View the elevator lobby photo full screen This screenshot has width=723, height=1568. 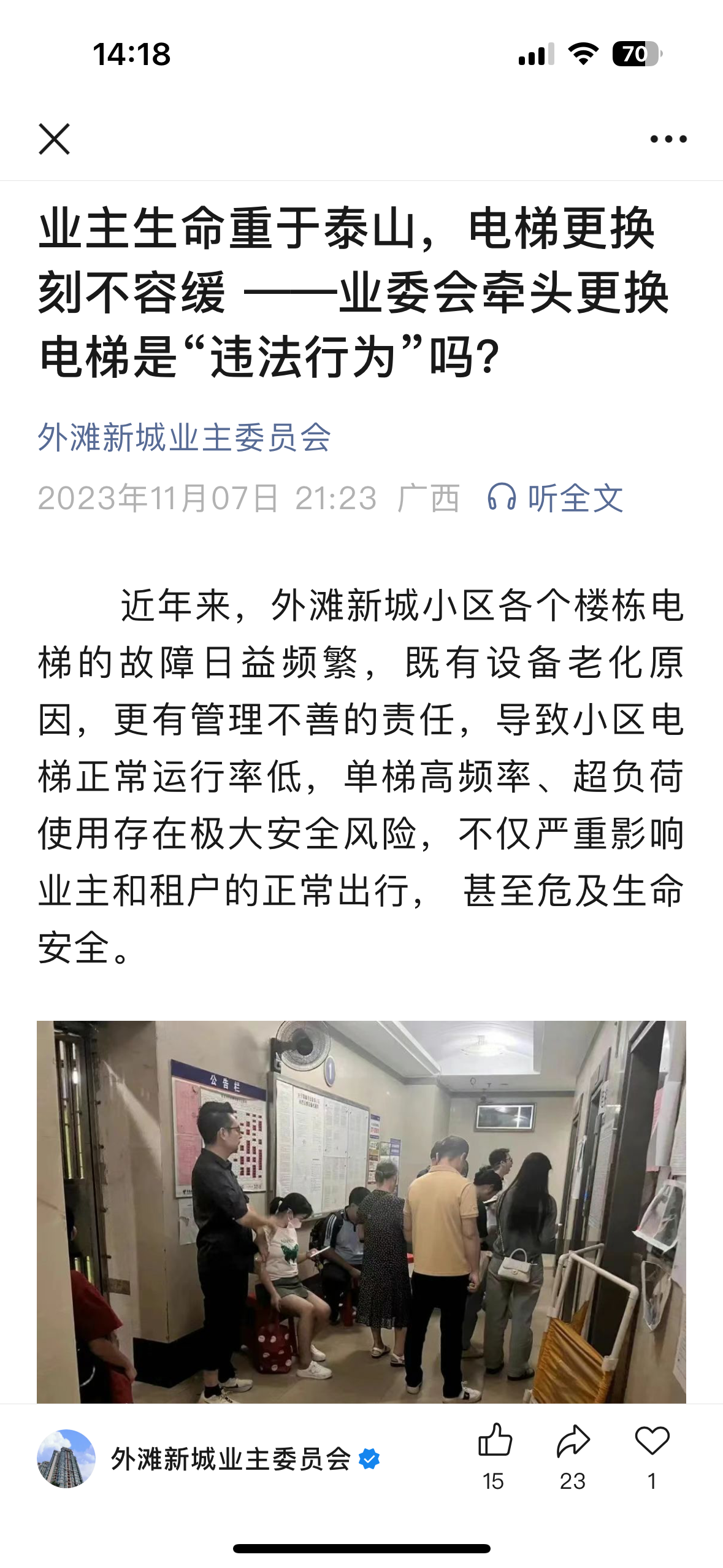pos(361,1212)
